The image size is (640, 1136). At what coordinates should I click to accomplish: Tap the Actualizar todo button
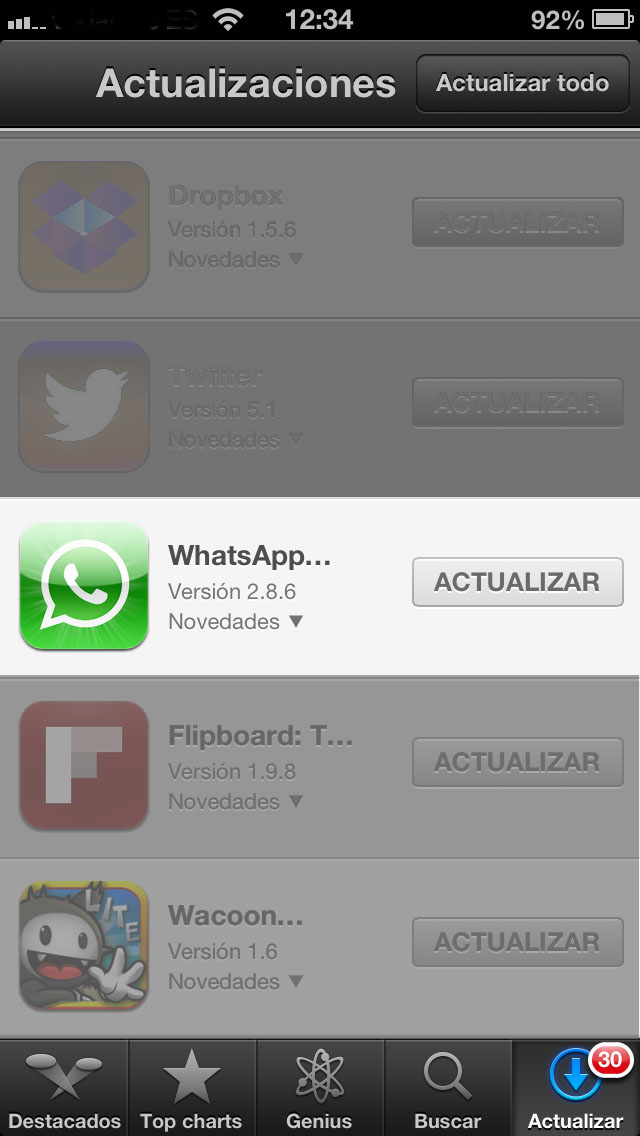click(522, 83)
